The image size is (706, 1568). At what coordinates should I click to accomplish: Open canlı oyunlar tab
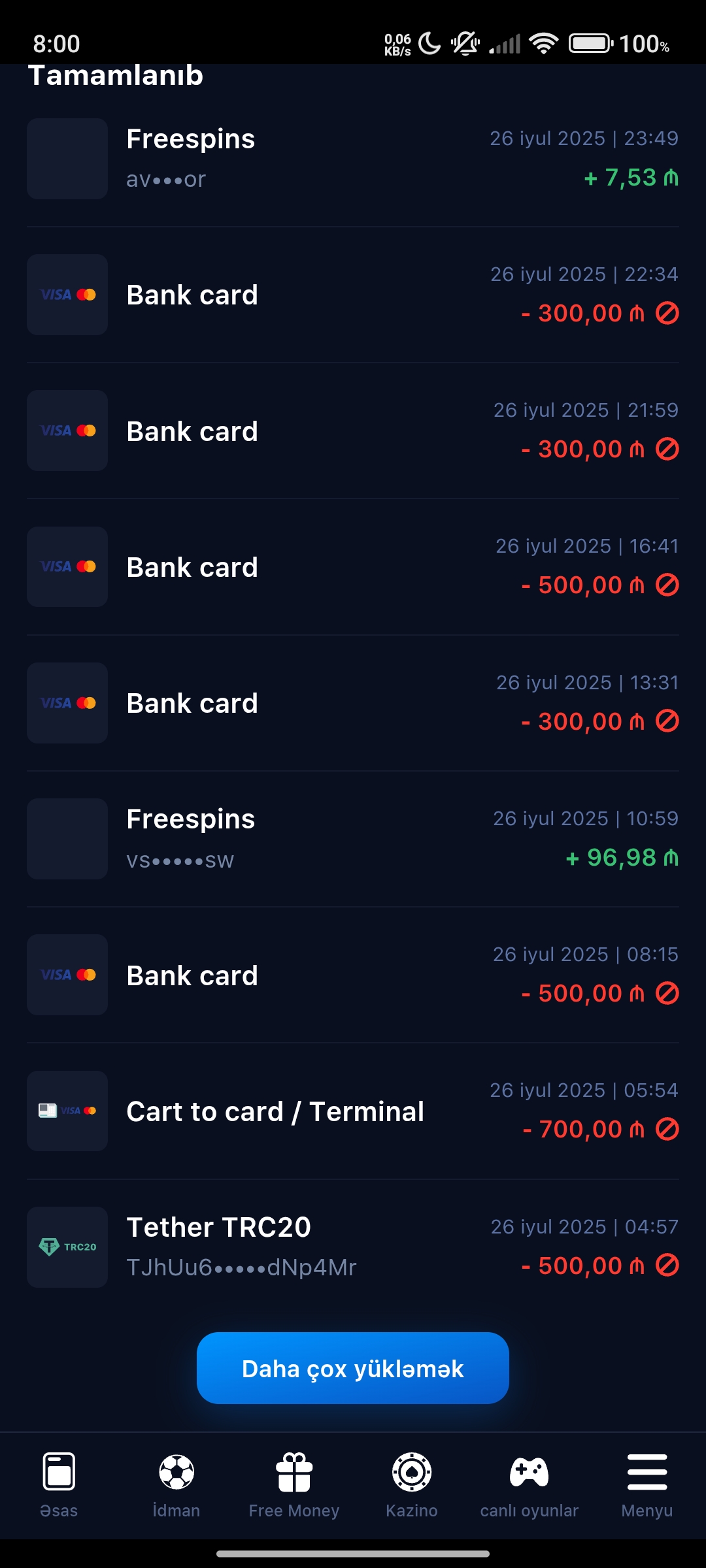(x=529, y=1486)
